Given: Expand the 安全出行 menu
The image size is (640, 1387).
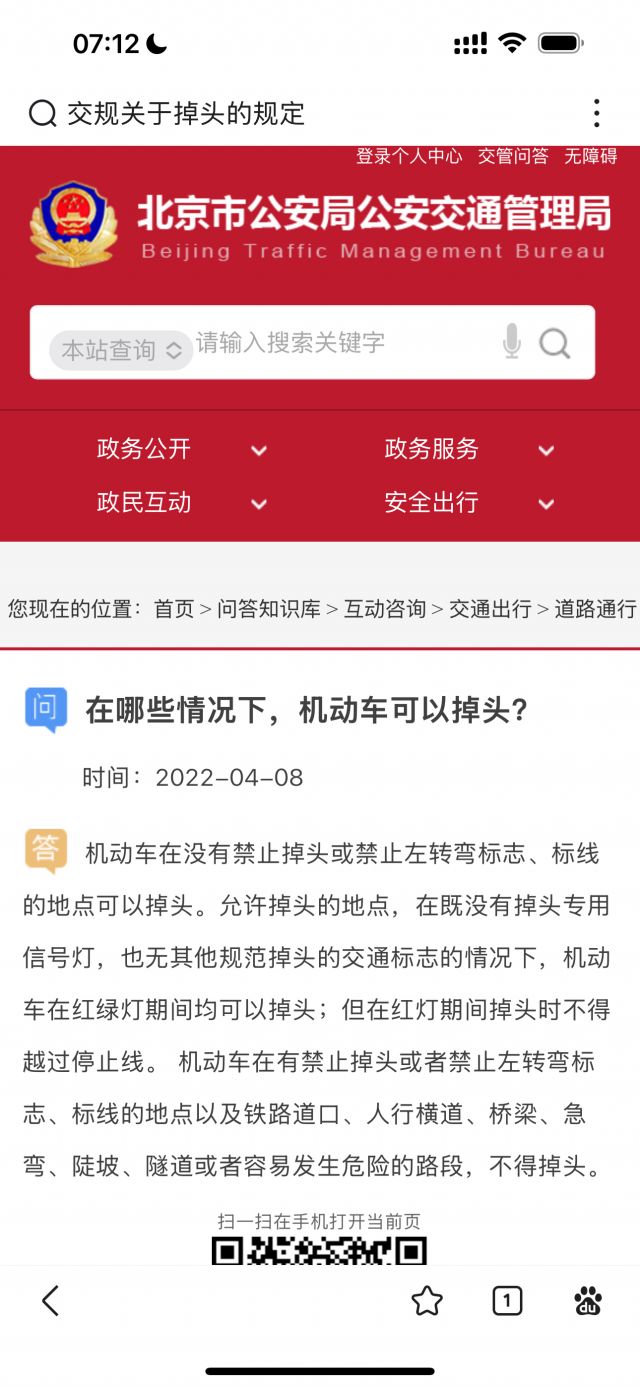Looking at the screenshot, I should (x=468, y=503).
